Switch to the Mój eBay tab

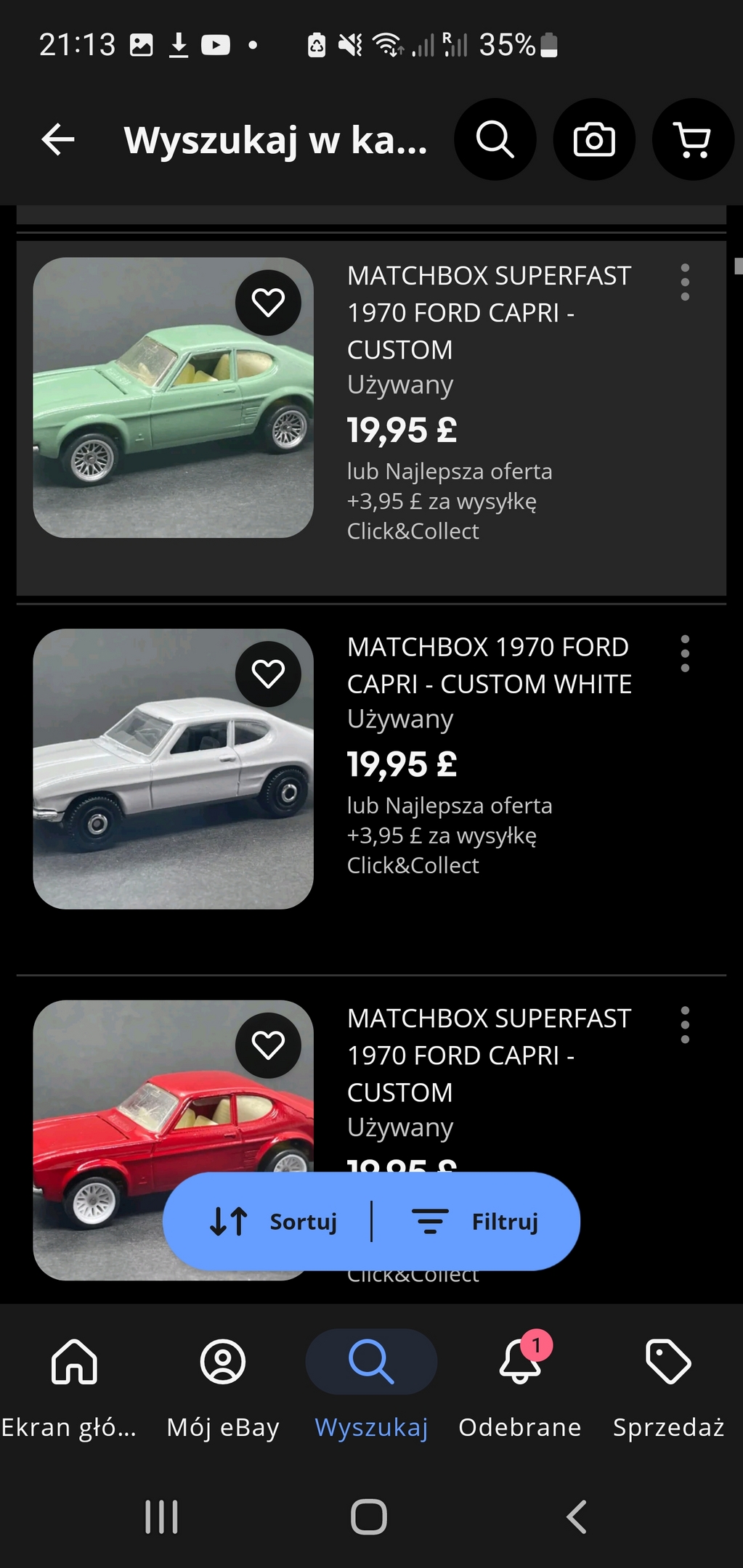tap(223, 1387)
